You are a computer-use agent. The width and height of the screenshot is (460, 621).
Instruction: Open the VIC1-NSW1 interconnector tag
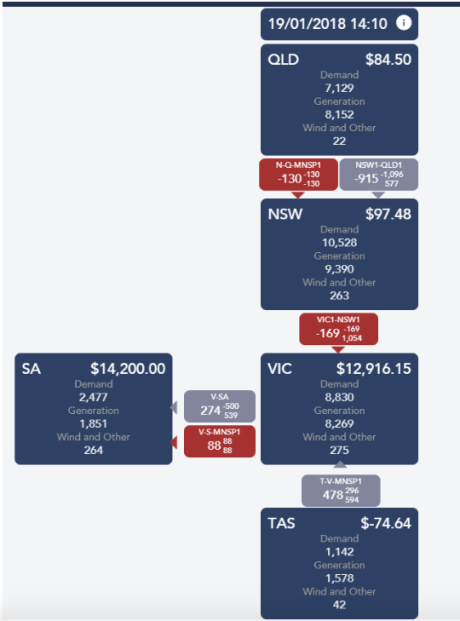tap(338, 329)
